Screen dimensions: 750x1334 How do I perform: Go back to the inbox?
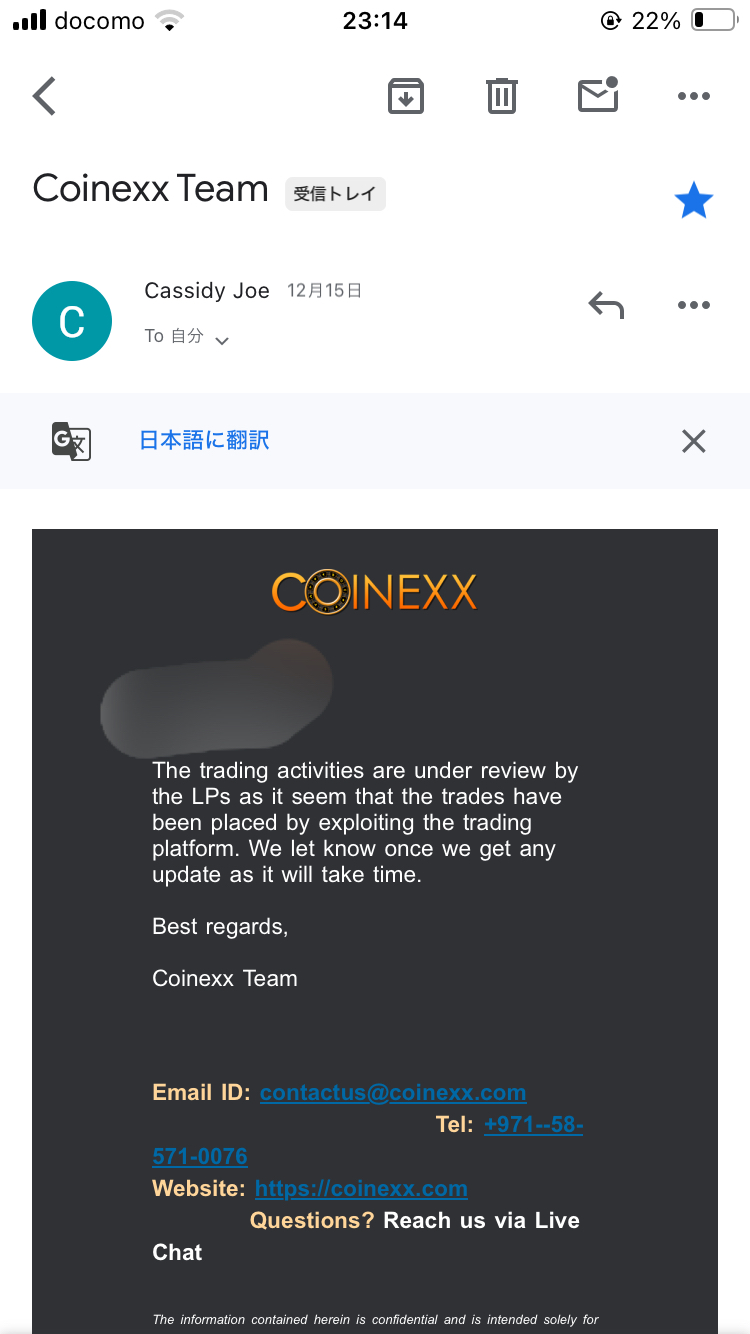pyautogui.click(x=45, y=96)
